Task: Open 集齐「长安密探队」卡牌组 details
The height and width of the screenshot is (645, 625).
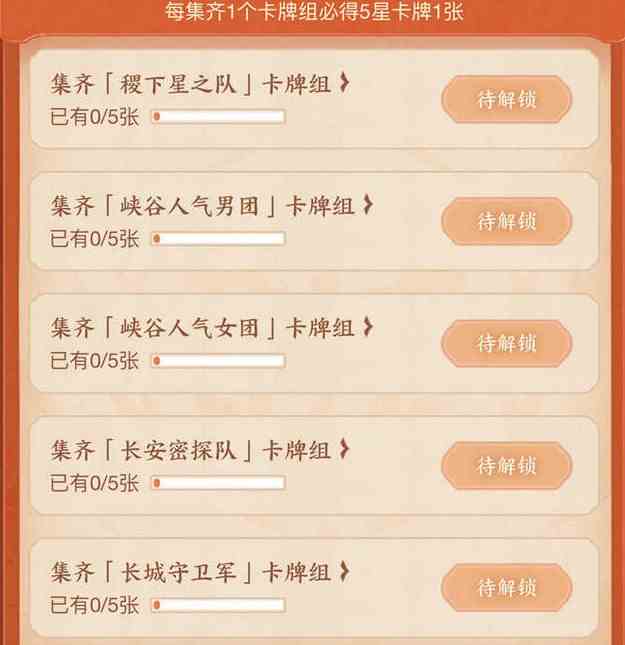Action: click(201, 450)
